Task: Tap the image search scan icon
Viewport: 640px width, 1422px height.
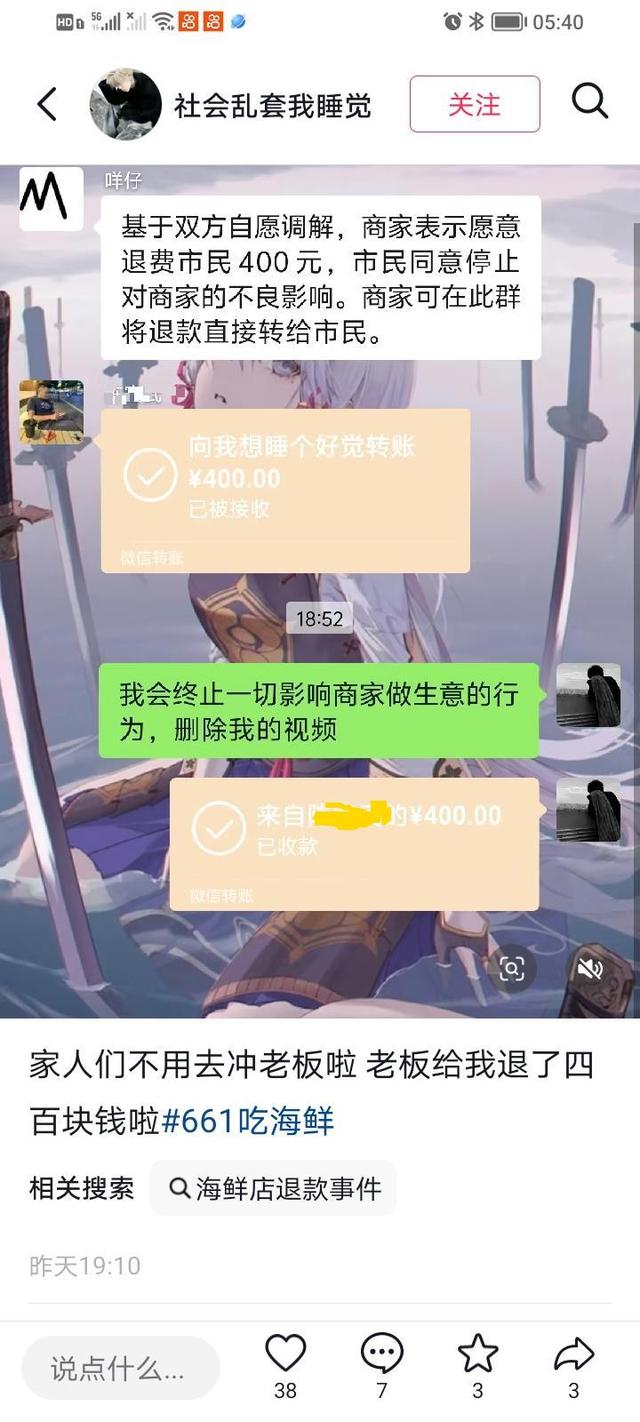Action: click(512, 968)
